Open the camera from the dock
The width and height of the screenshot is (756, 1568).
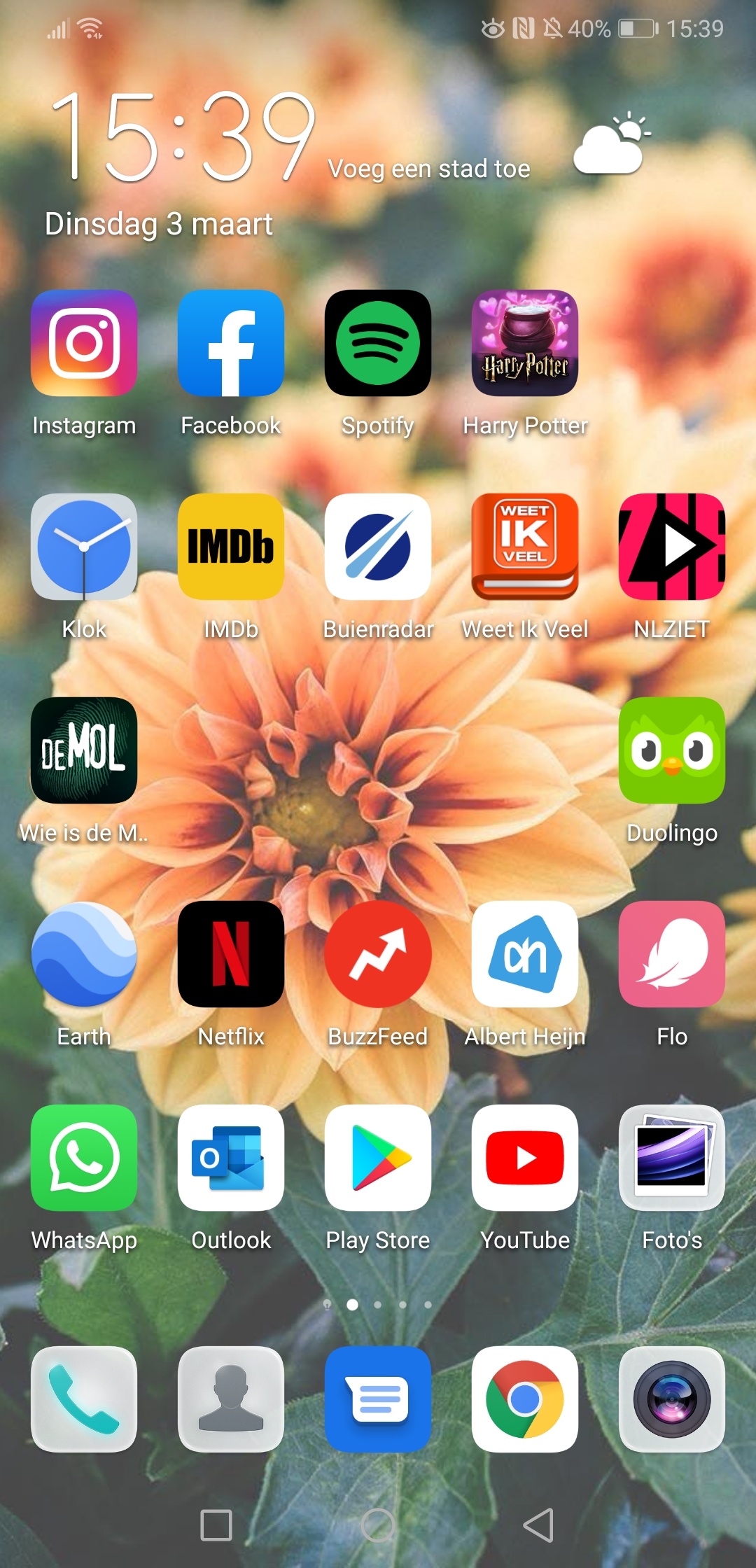tap(672, 1399)
